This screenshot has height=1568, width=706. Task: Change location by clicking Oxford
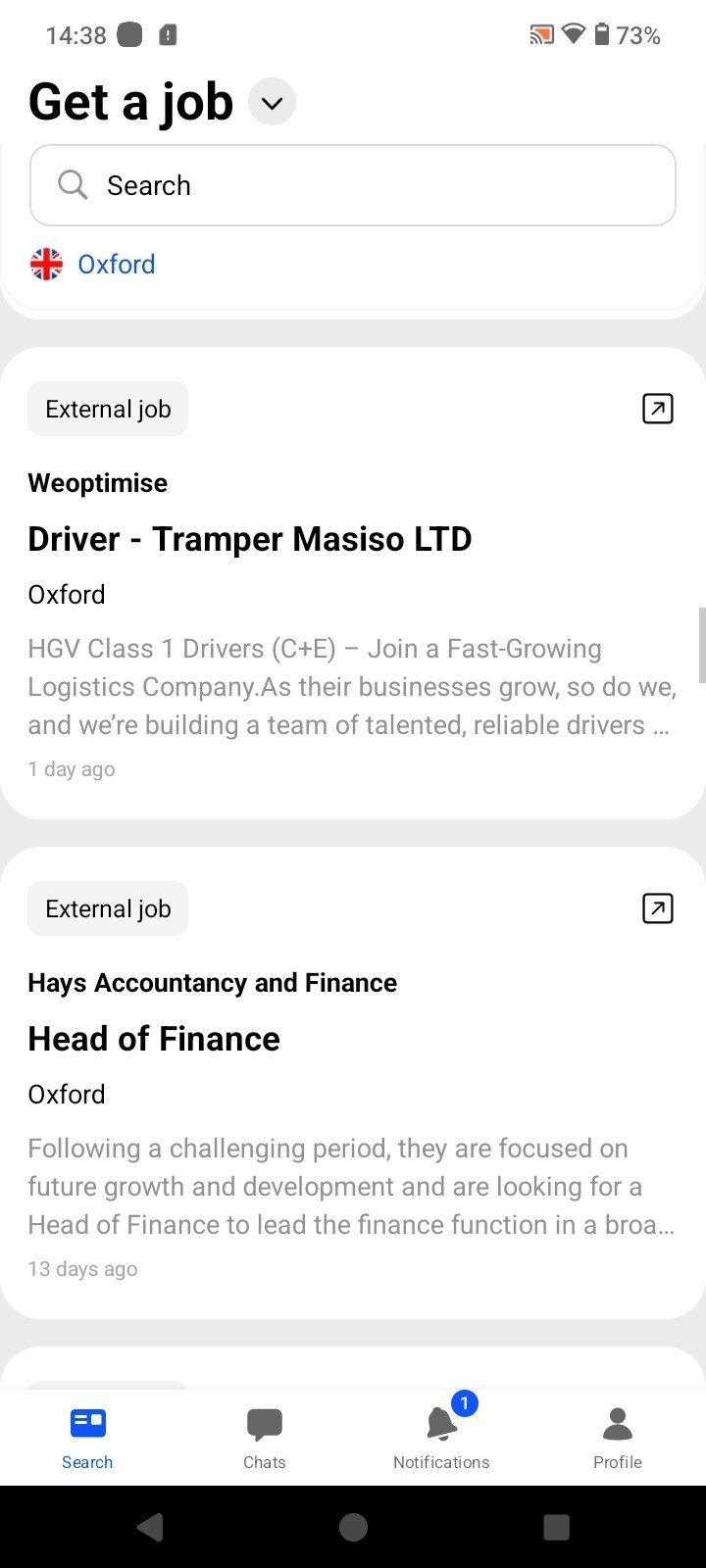point(116,263)
